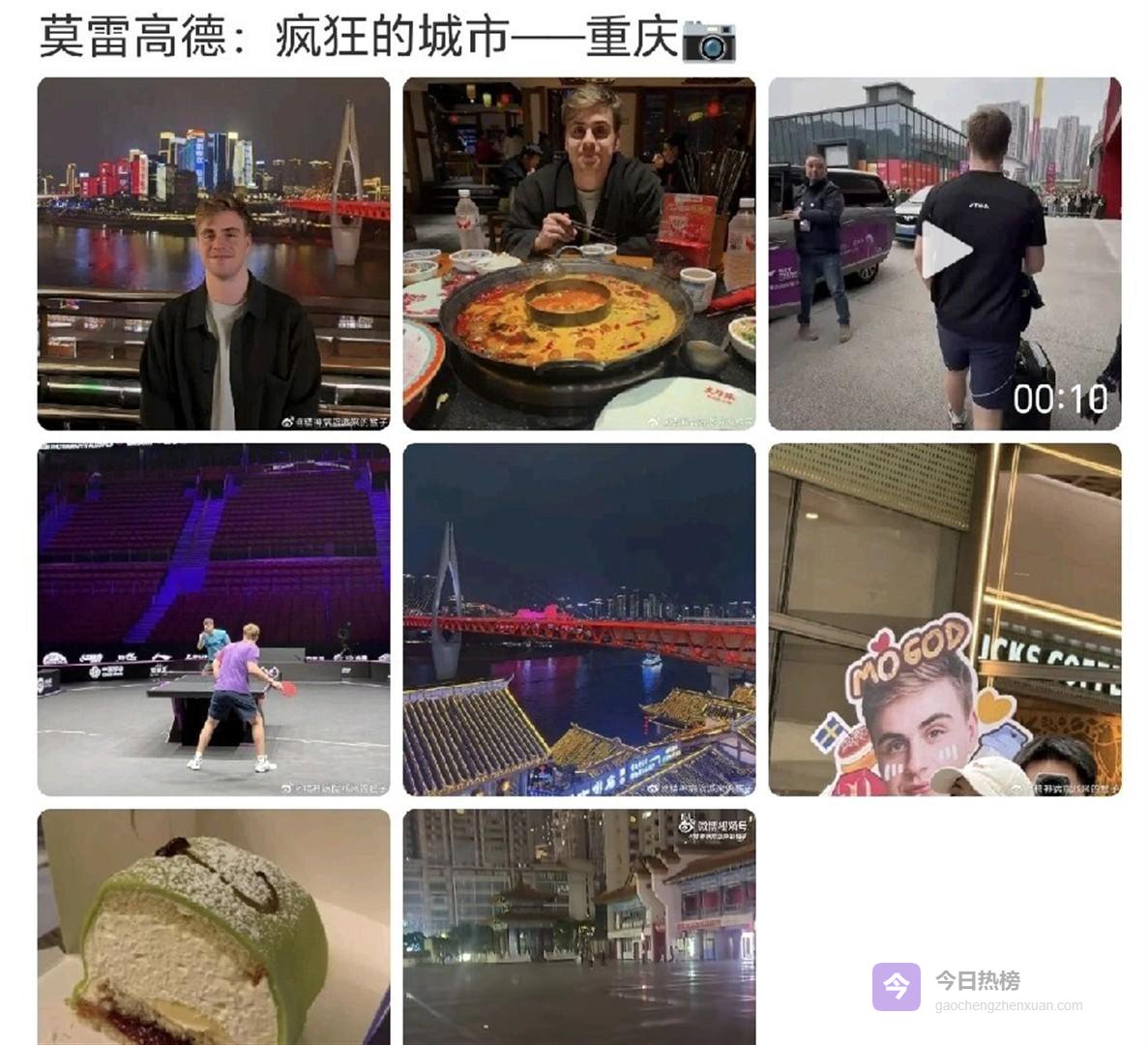This screenshot has width=1148, height=1045.
Task: Open the night plaza buildings photo
Action: [x=579, y=926]
